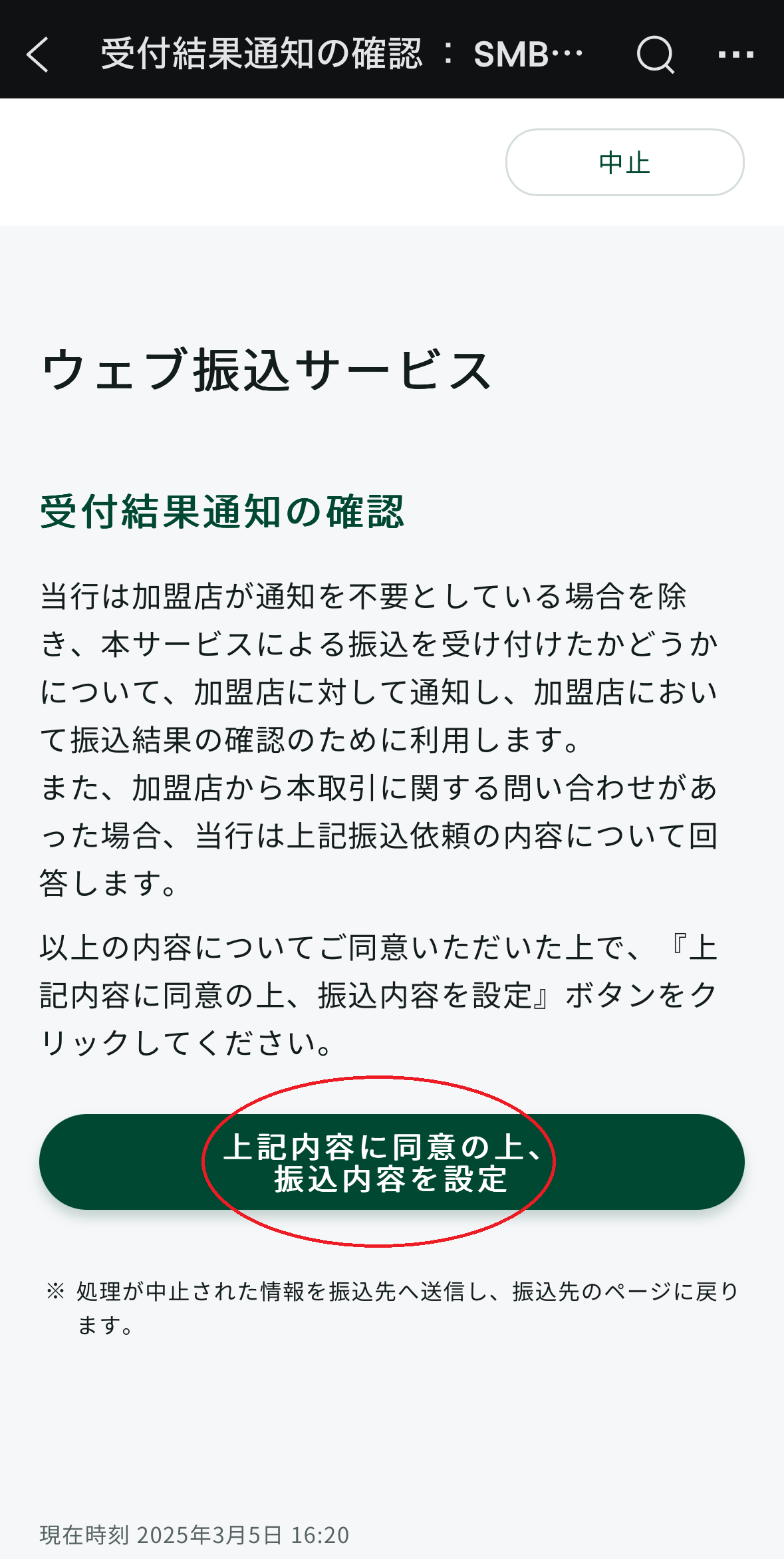Agree and tap 上記内容に同意の上、振込内容を設定
784x1559 pixels.
click(392, 1162)
